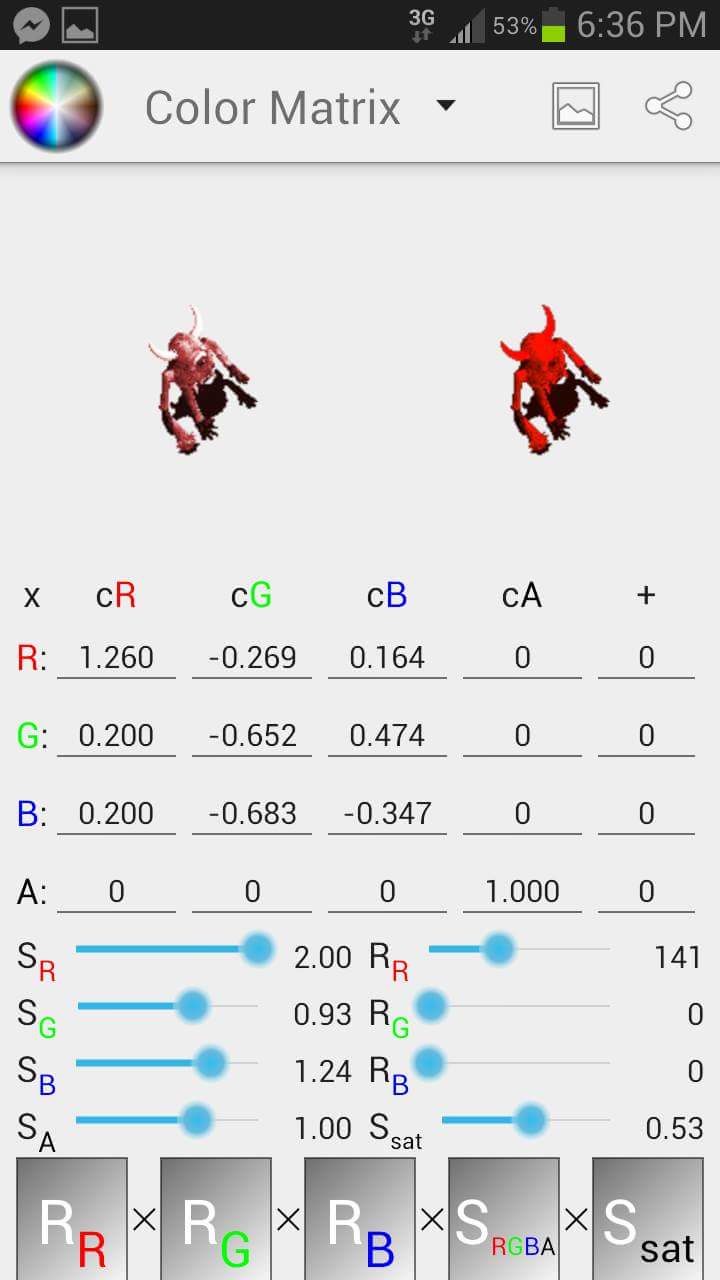Adjust the SB blue scale slider

pos(210,1062)
